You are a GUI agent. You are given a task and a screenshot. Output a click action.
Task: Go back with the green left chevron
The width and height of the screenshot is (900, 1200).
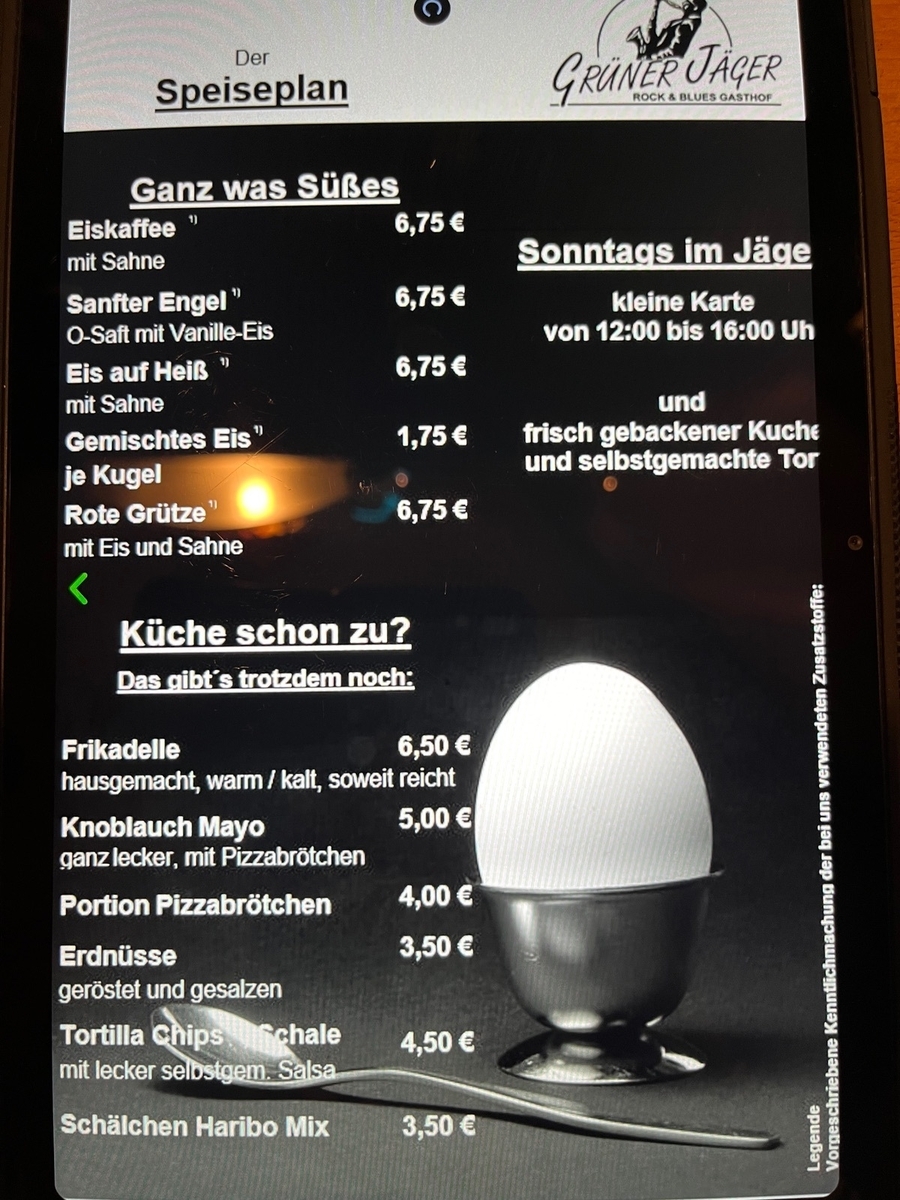[79, 589]
